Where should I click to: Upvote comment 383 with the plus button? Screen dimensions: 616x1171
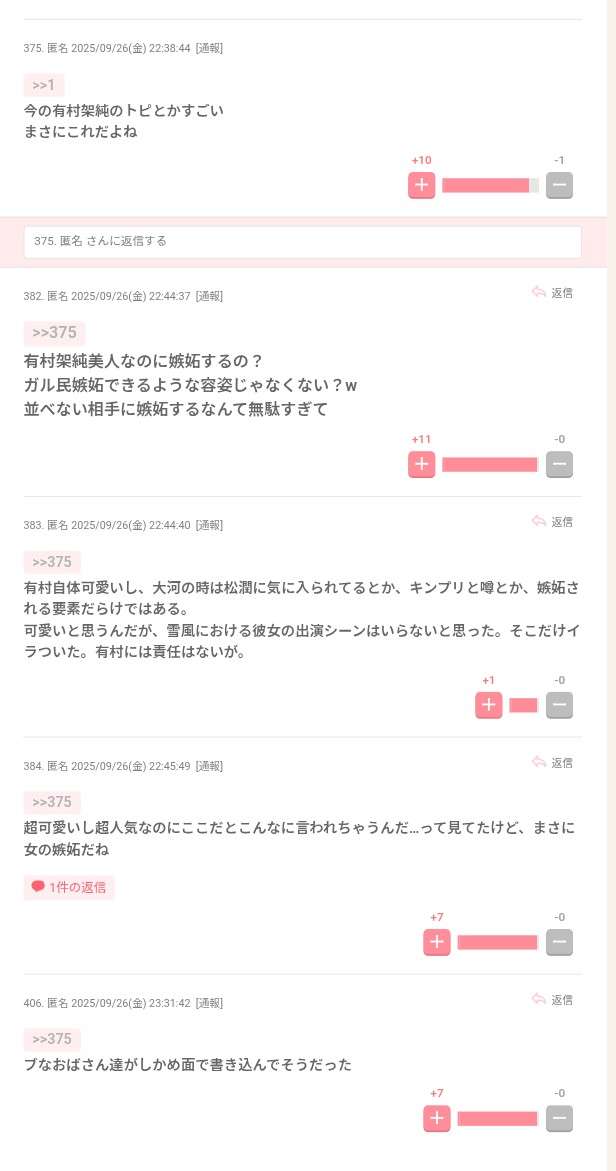click(x=488, y=705)
